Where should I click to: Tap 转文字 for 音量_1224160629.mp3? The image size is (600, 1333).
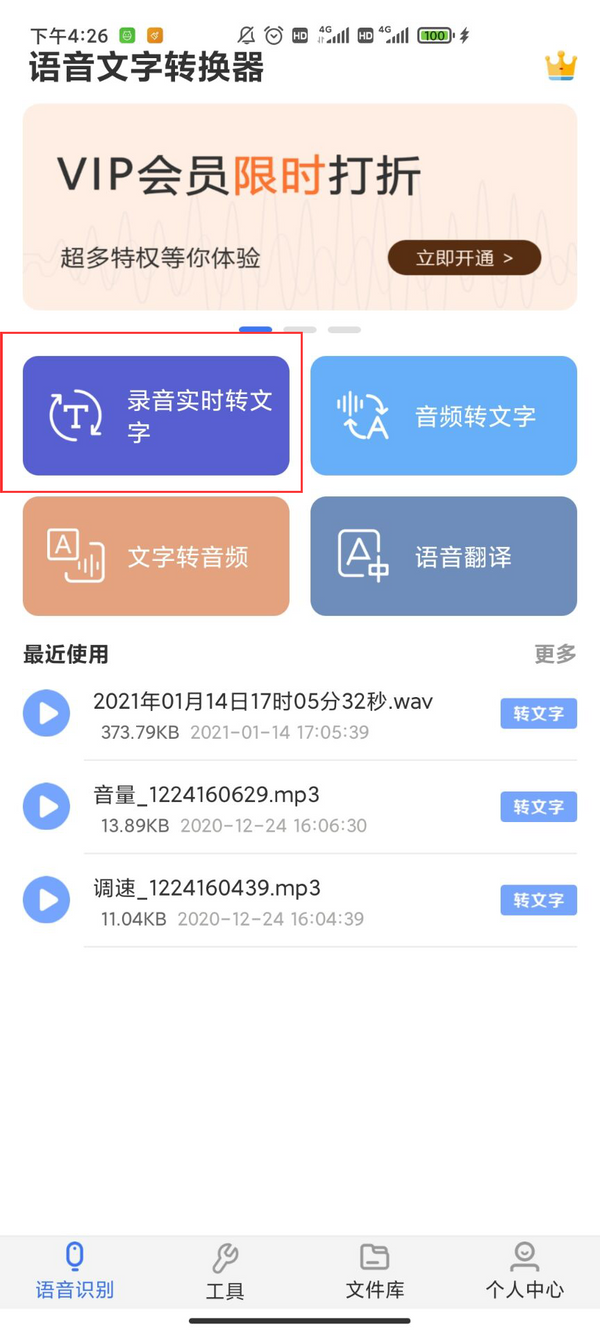pyautogui.click(x=538, y=807)
